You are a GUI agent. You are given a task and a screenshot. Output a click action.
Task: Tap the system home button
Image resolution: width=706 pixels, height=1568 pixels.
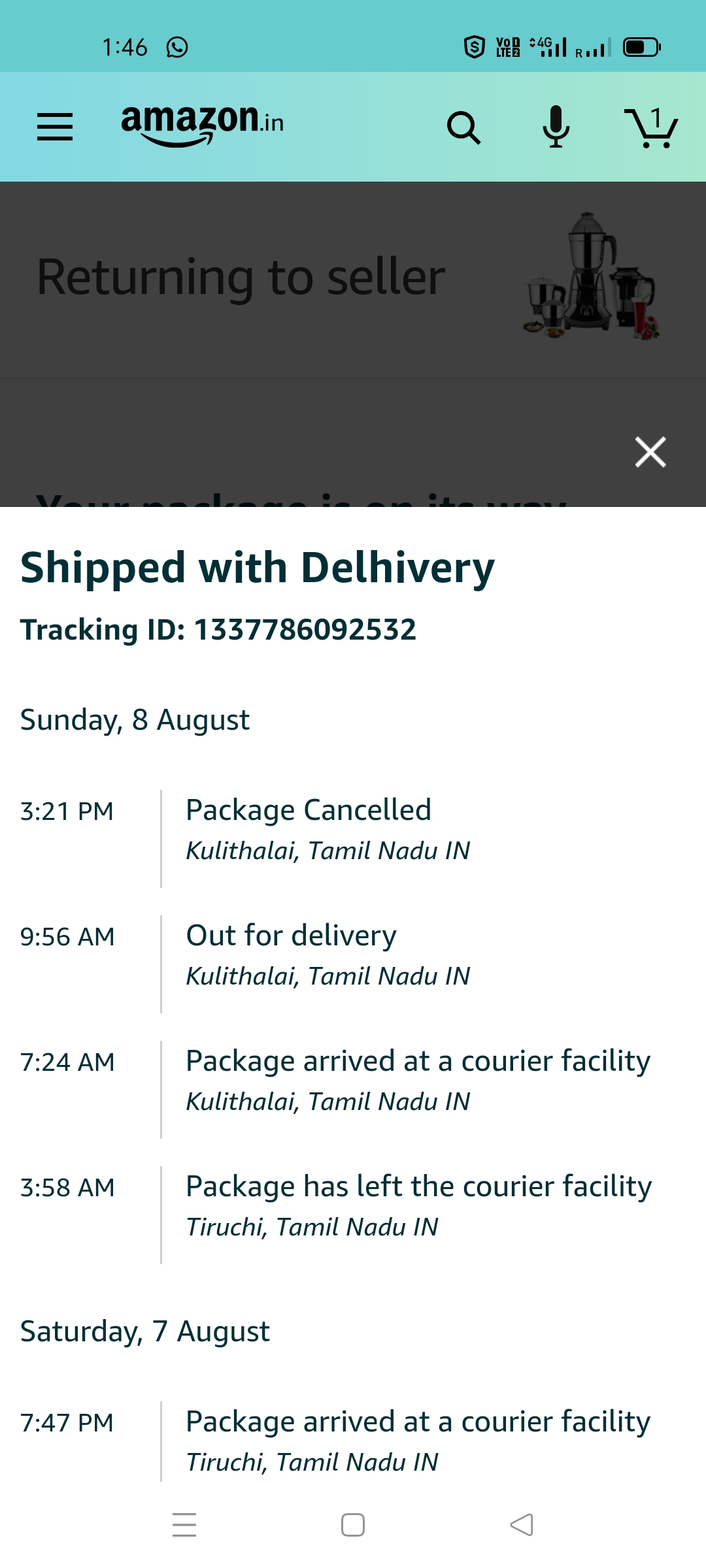click(x=353, y=1525)
